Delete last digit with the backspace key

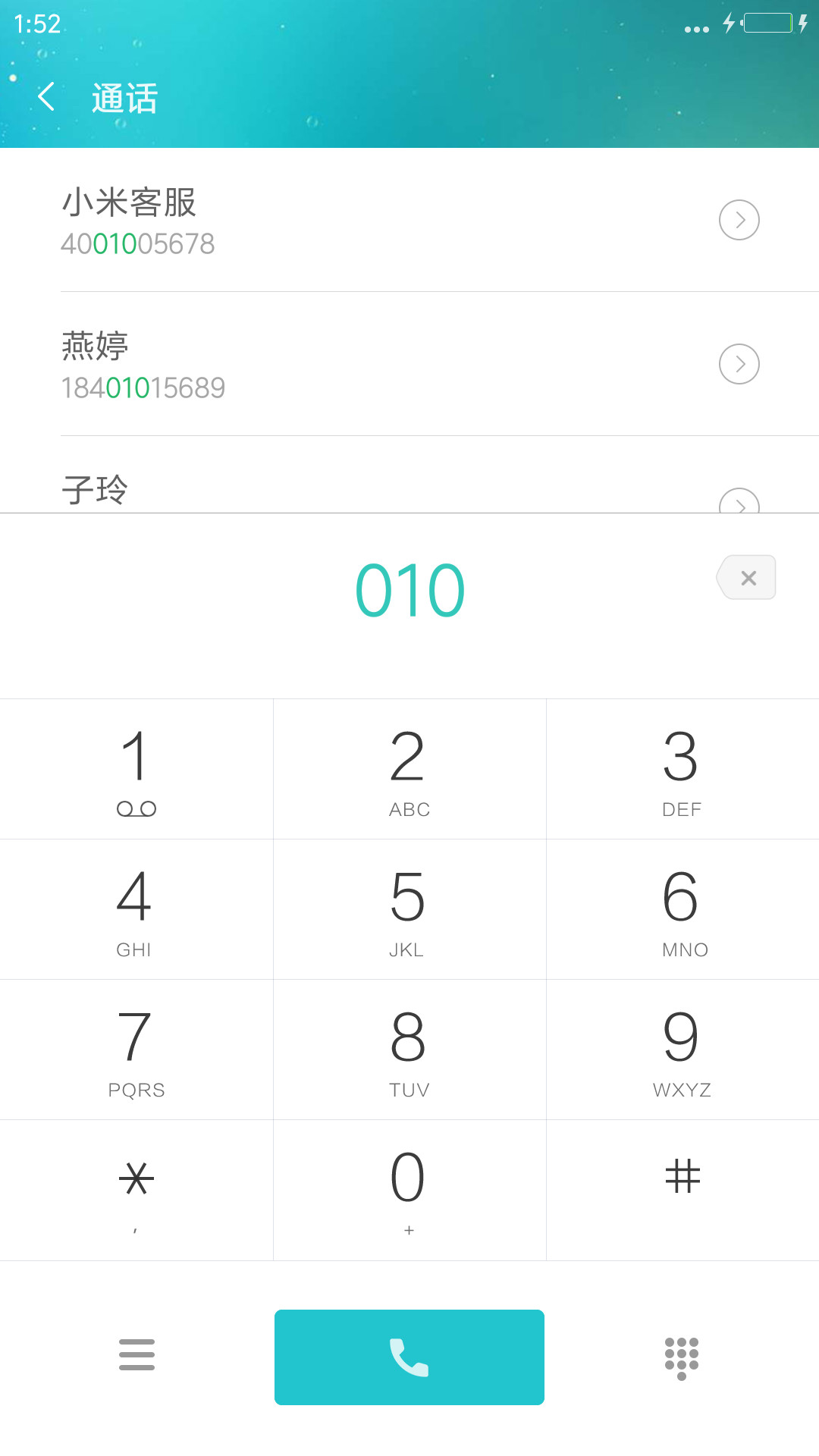tap(747, 577)
